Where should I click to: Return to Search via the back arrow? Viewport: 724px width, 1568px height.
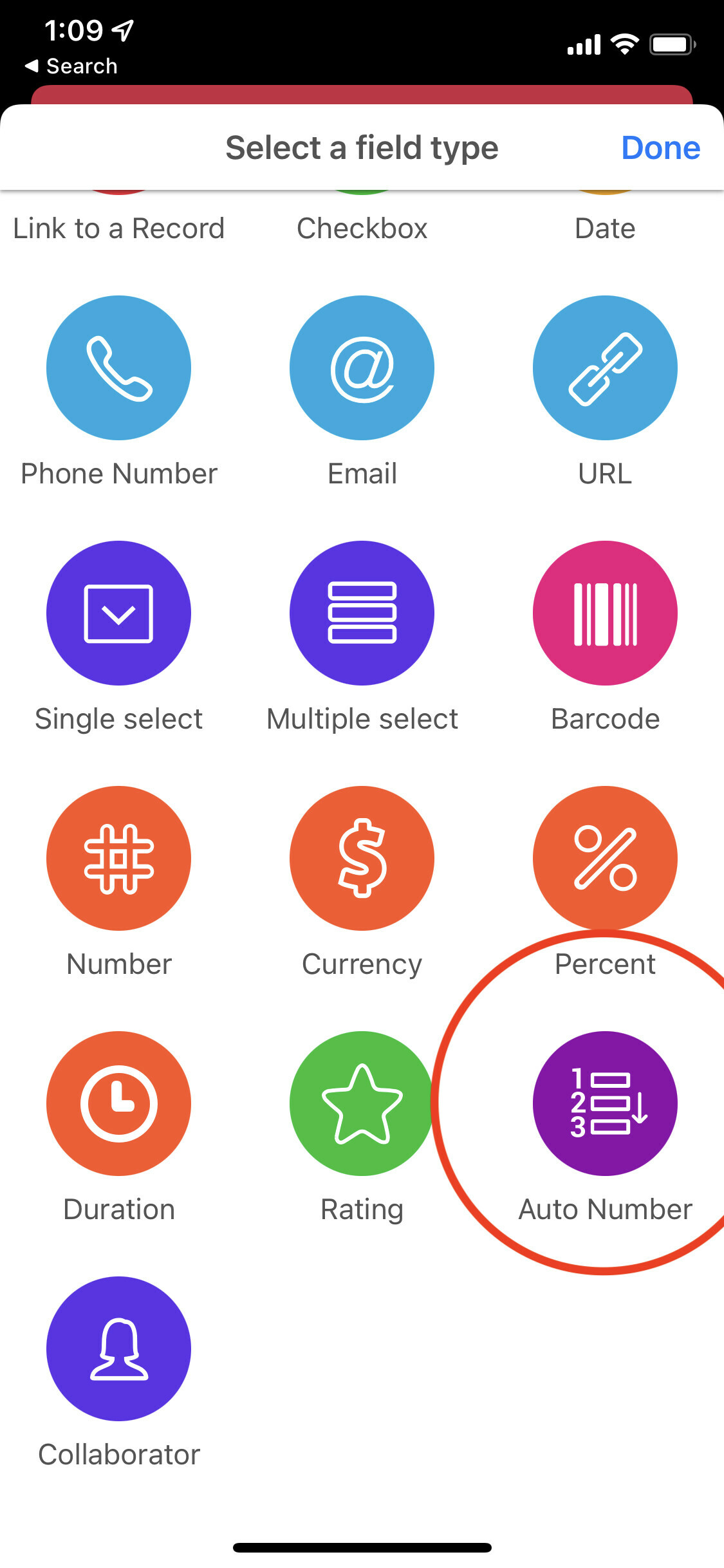coord(71,66)
